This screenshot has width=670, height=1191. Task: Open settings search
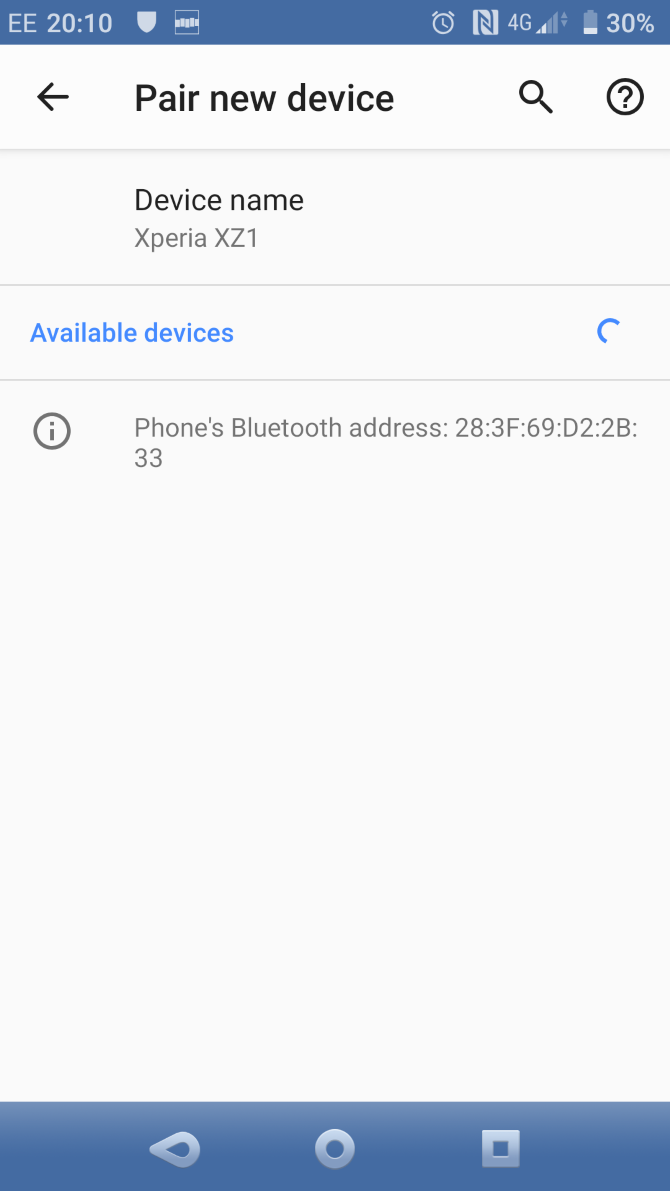536,97
